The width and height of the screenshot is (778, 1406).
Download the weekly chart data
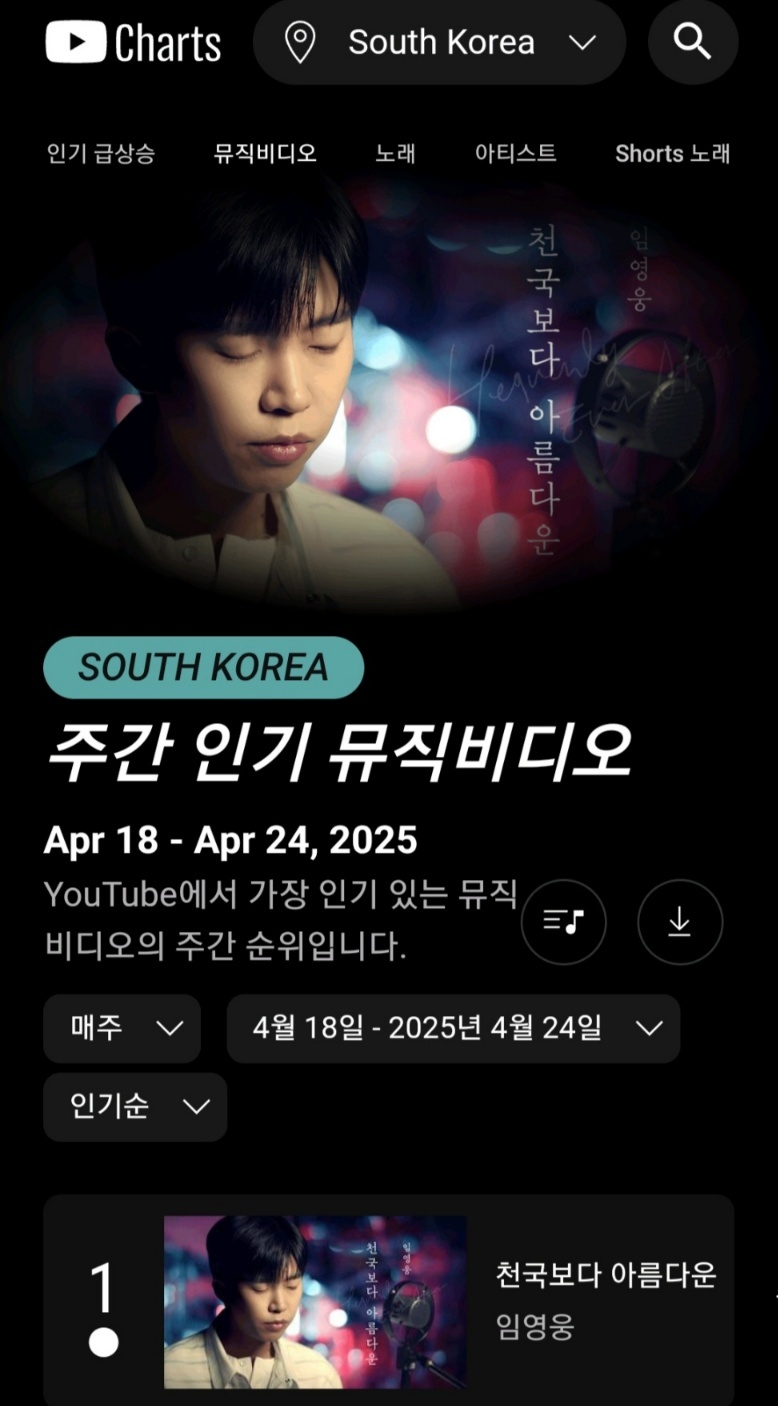pyautogui.click(x=680, y=922)
